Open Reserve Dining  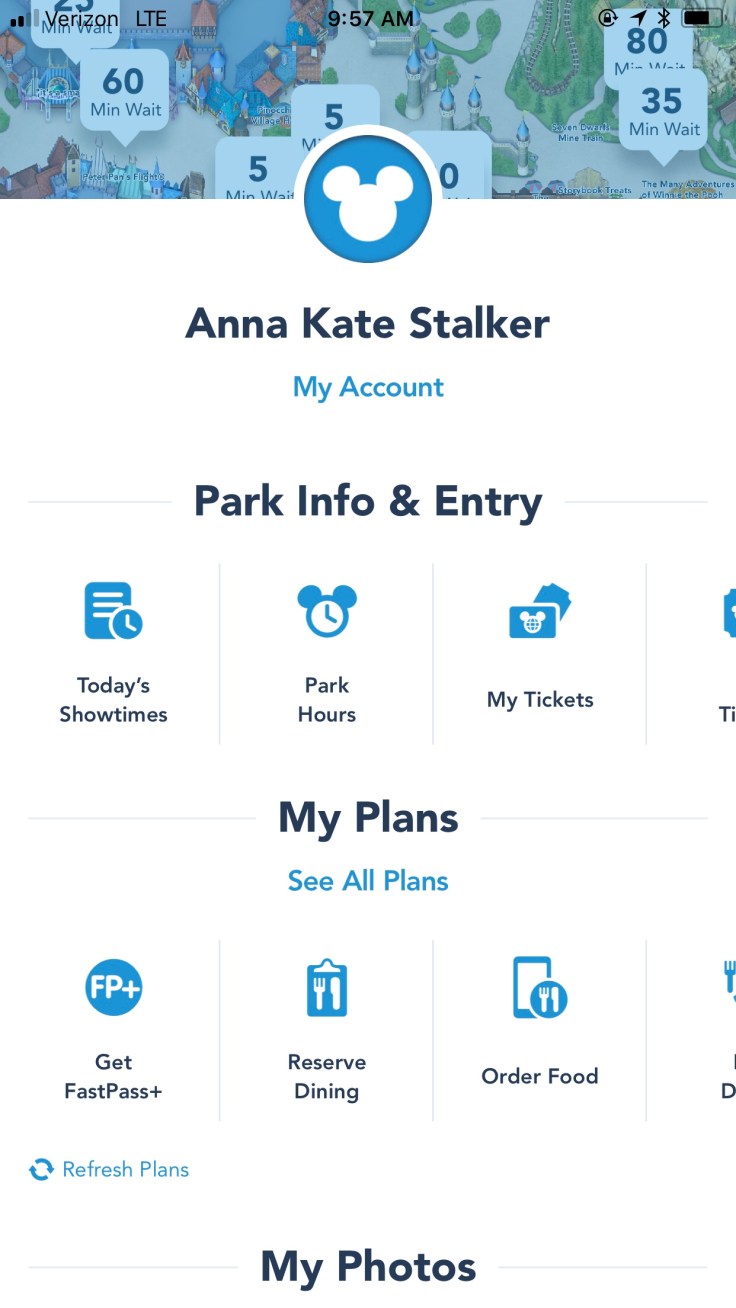coord(326,1028)
